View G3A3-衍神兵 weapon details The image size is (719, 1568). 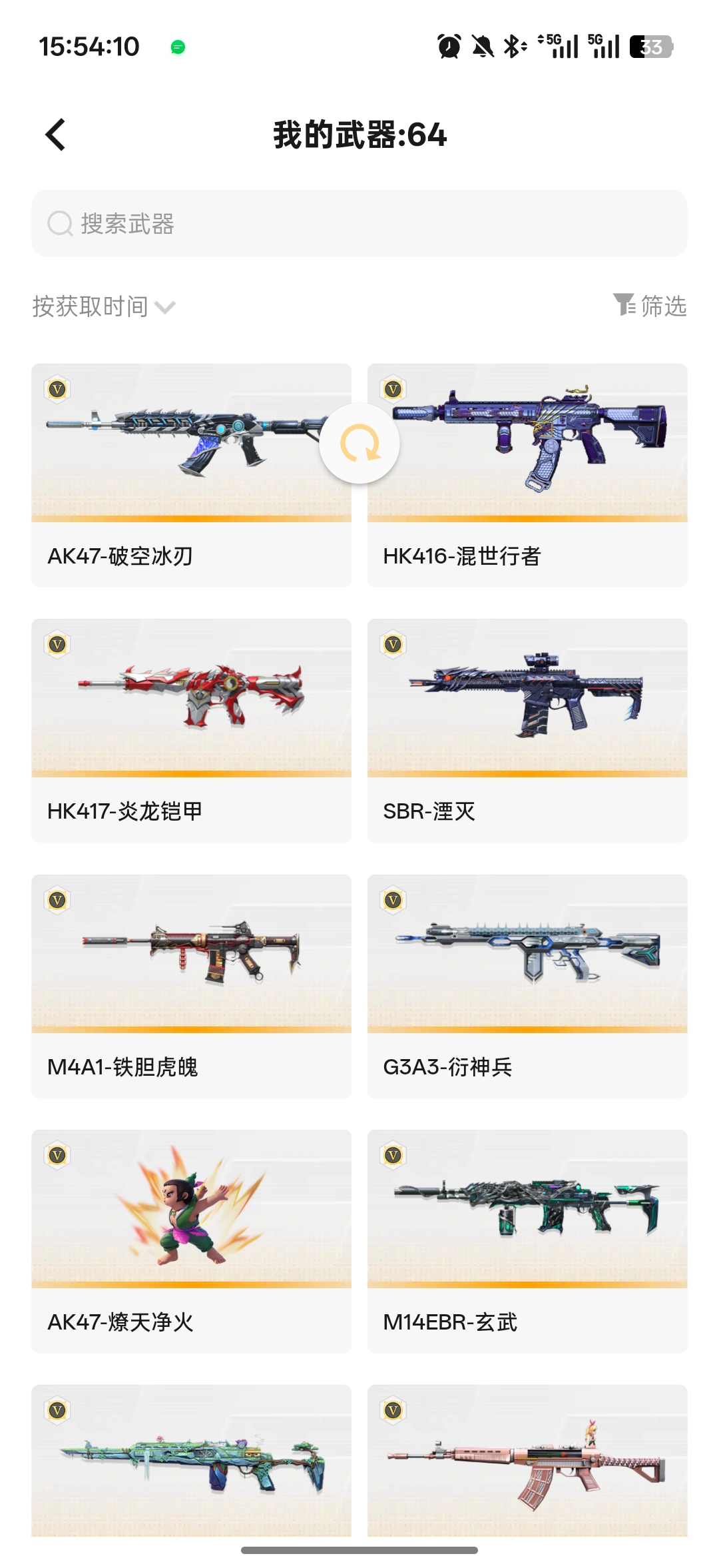527,986
